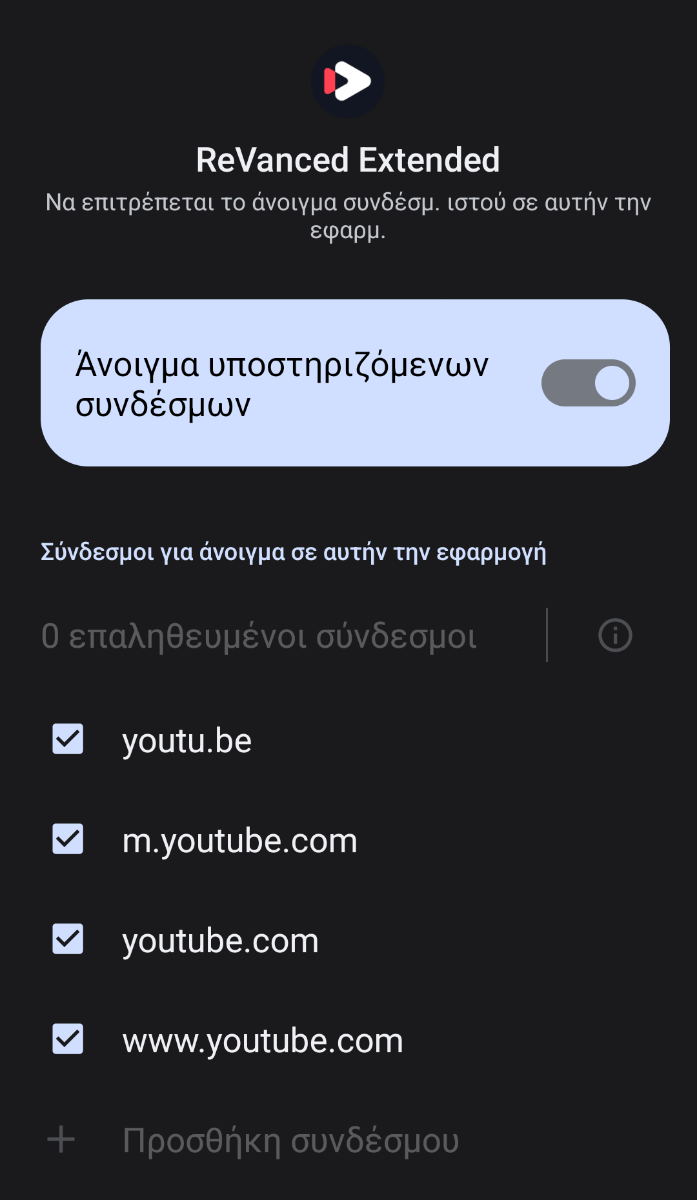Image resolution: width=697 pixels, height=1200 pixels.
Task: Deselect the youtube.com link checkbox
Action: click(67, 940)
